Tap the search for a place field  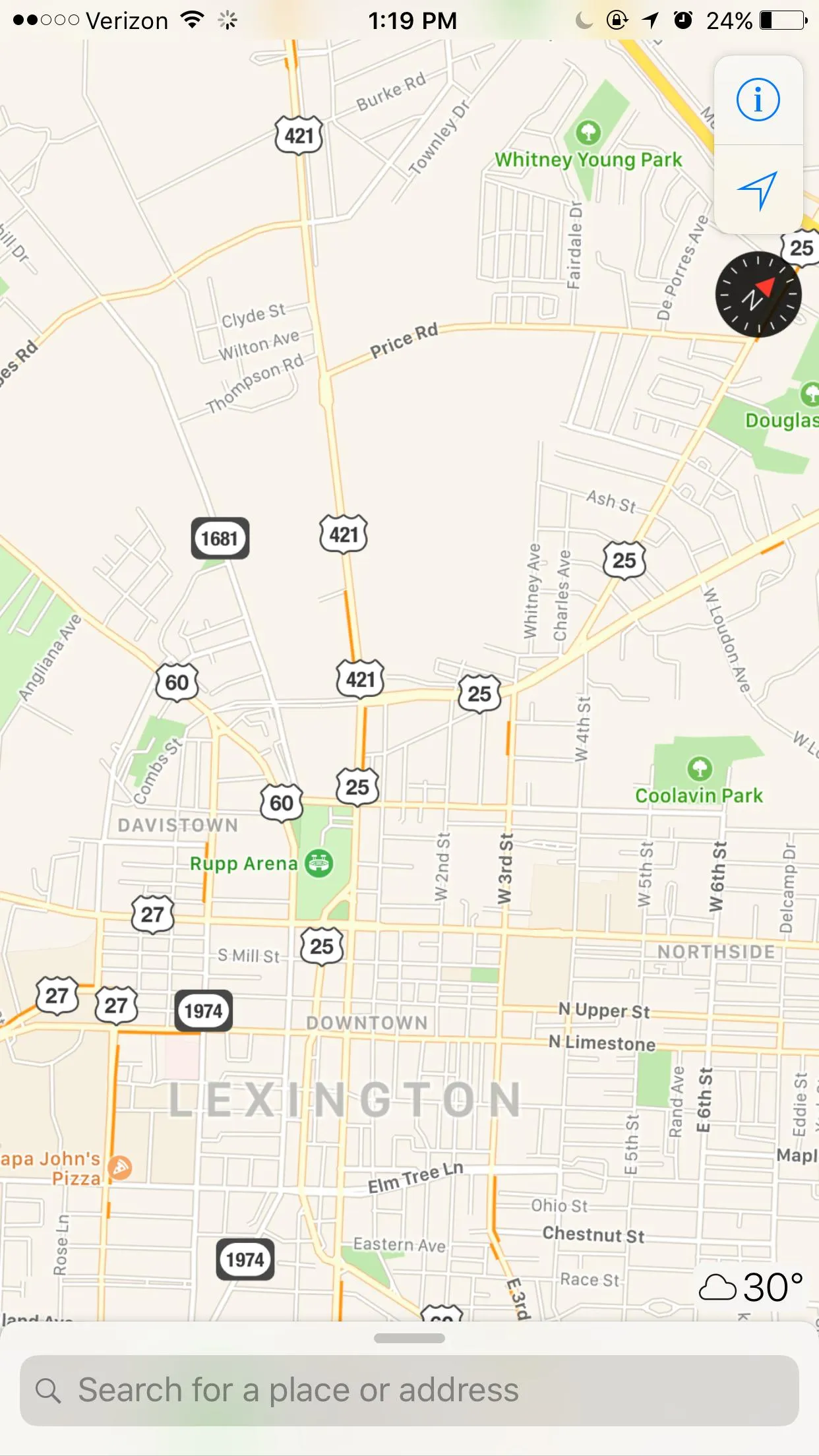pyautogui.click(x=409, y=1391)
